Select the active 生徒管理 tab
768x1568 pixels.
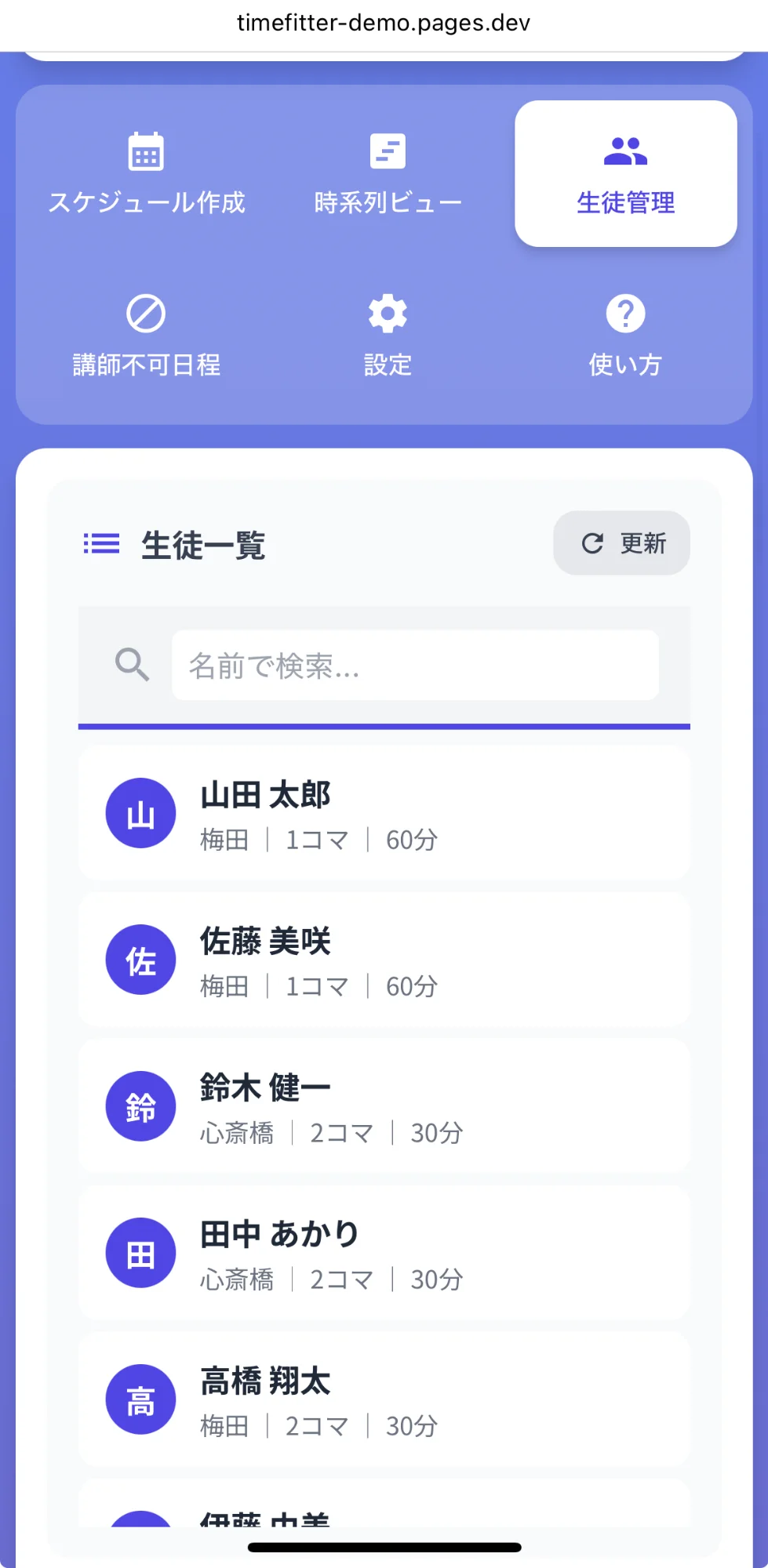coord(624,172)
